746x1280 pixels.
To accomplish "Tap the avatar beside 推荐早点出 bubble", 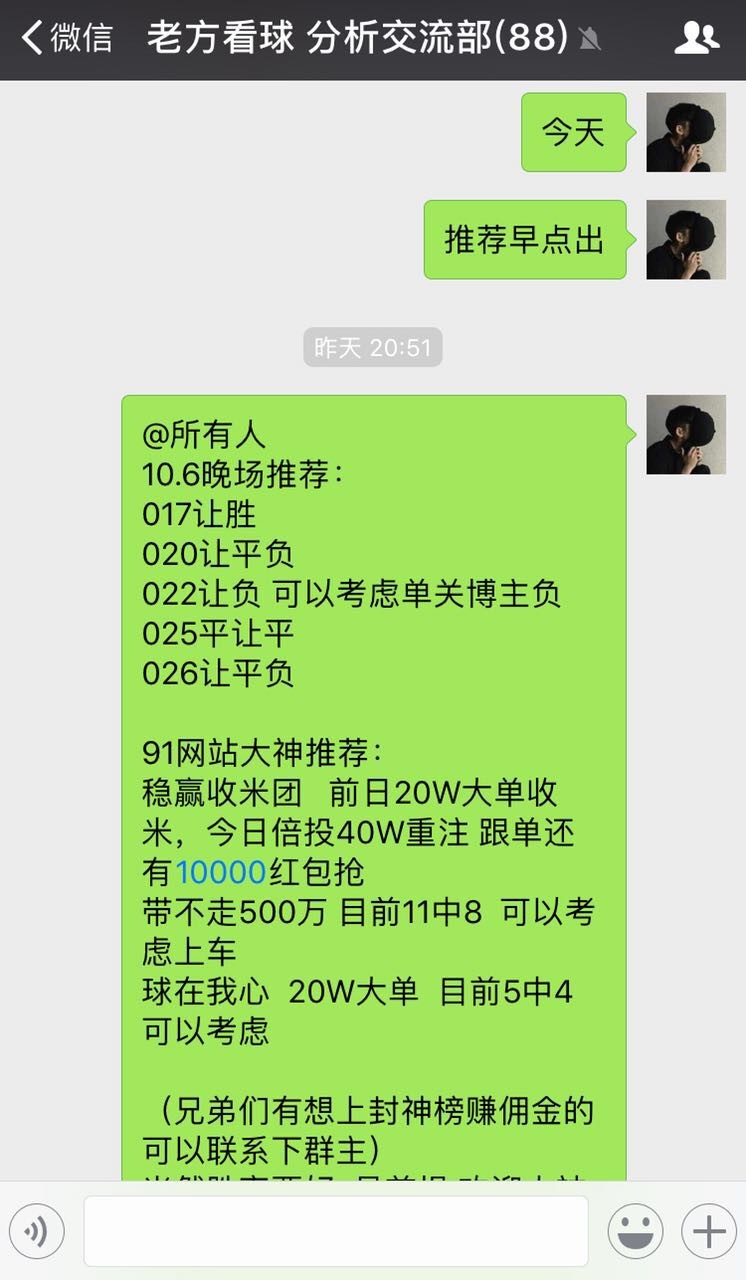I will tap(686, 240).
